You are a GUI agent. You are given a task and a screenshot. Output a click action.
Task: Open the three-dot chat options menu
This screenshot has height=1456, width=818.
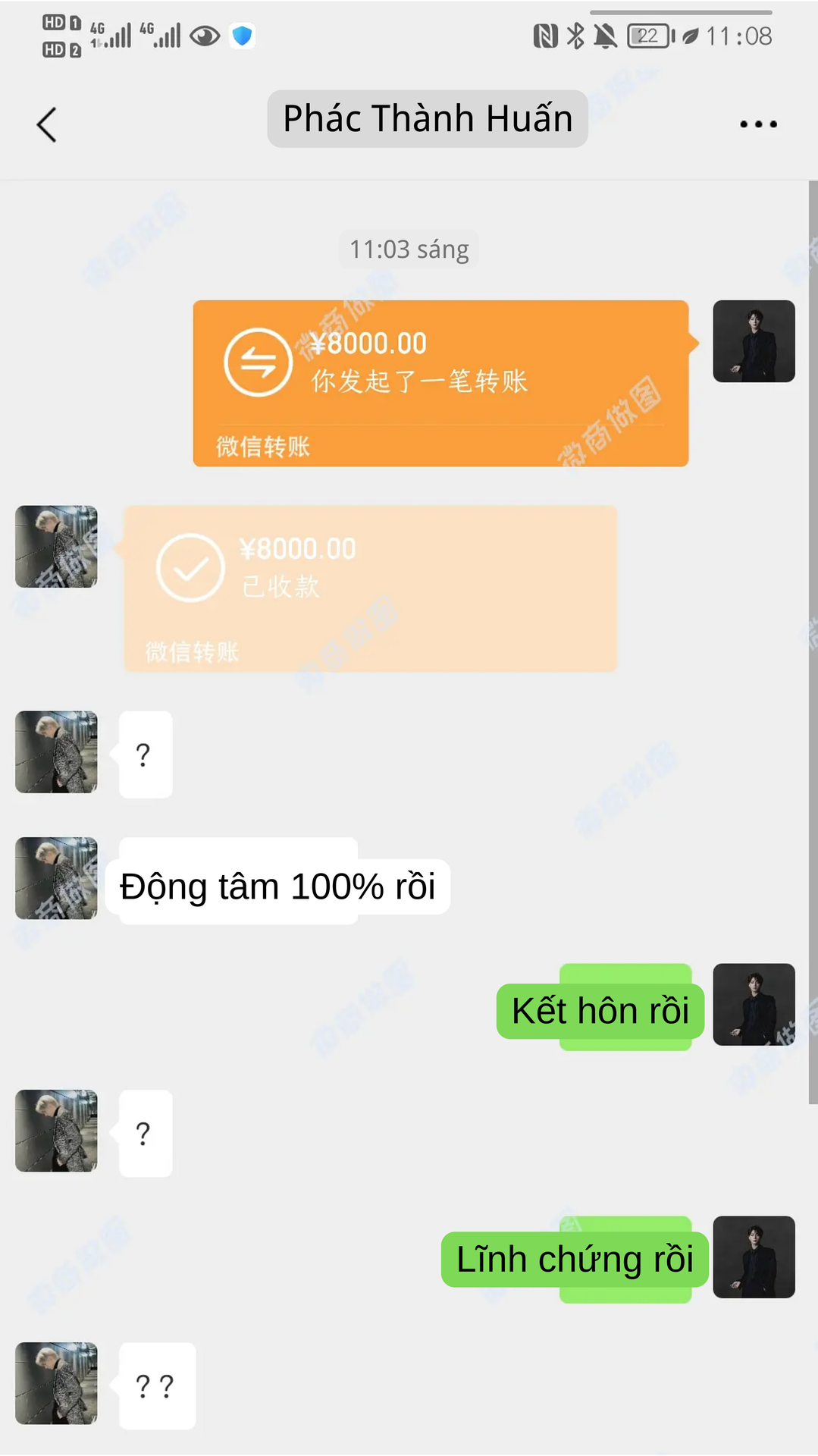(758, 124)
